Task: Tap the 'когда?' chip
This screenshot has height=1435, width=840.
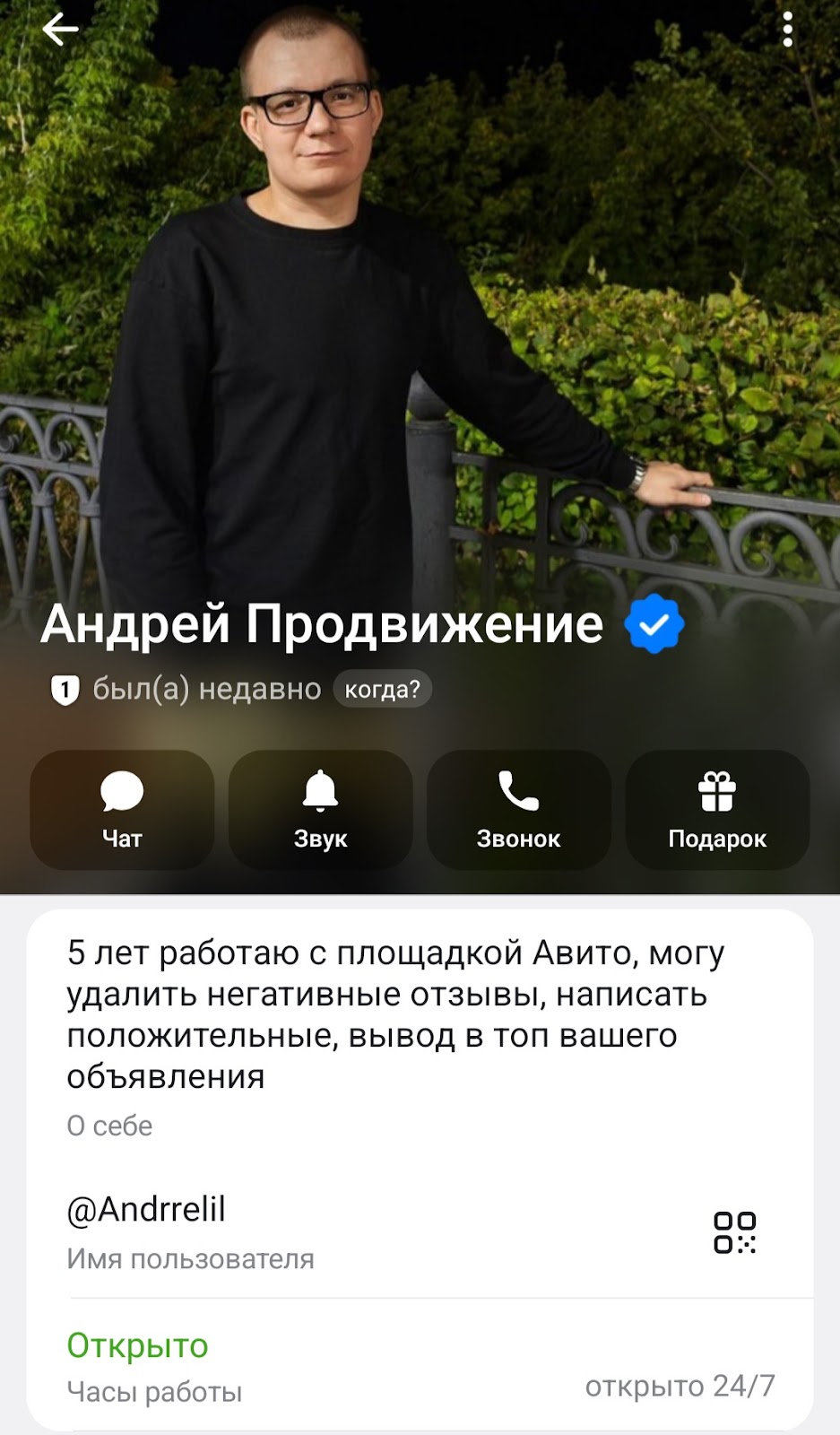Action: click(382, 689)
